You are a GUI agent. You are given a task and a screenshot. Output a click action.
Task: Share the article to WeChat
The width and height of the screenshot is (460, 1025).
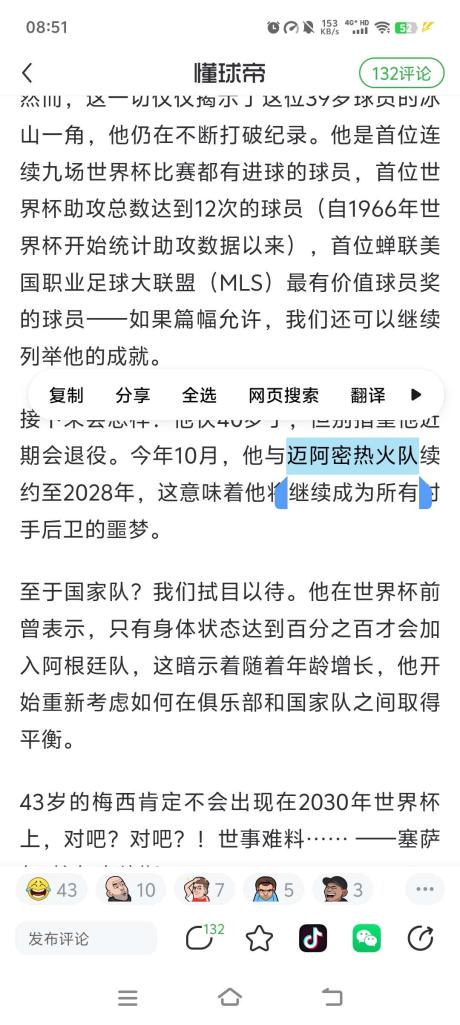pos(367,939)
